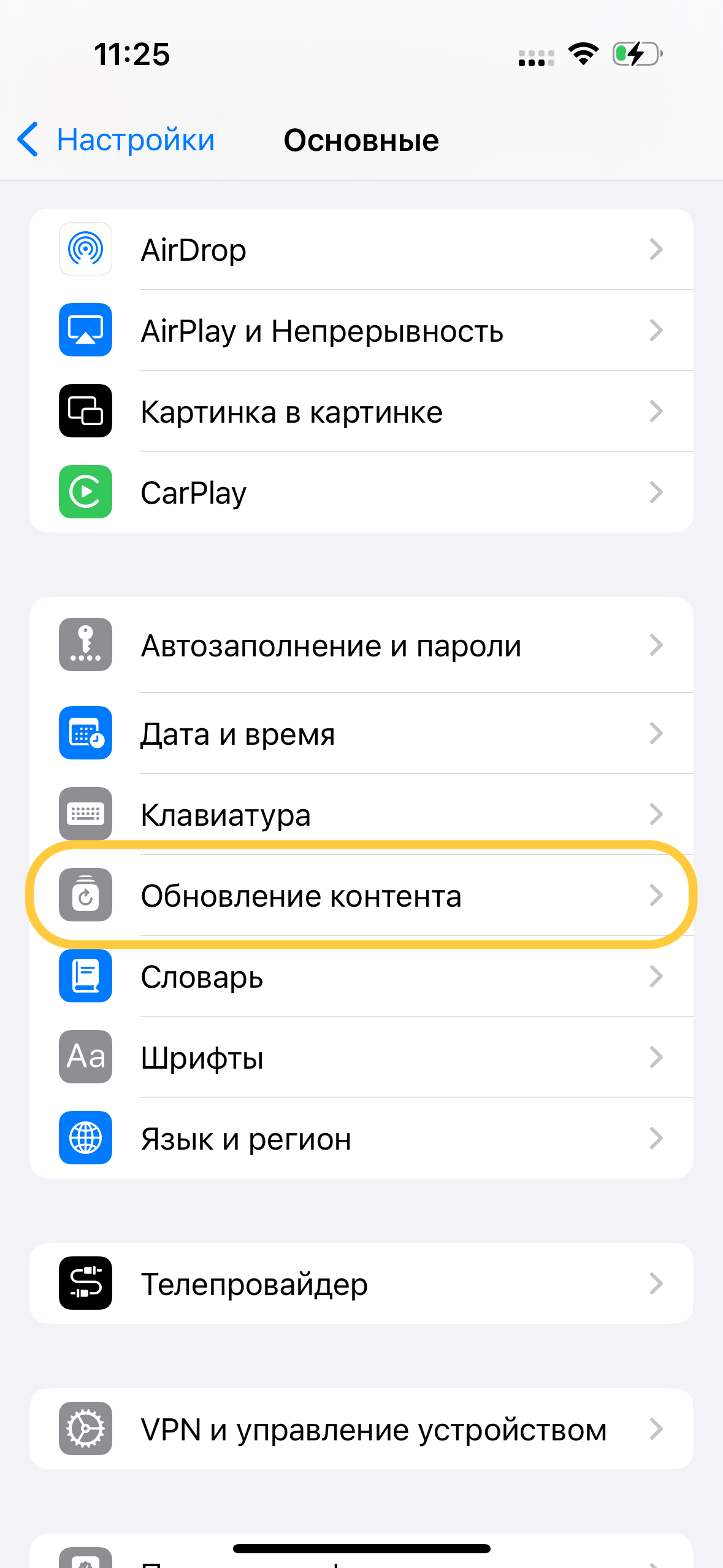Expand the VPN и управление устройством chevron
The height and width of the screenshot is (1568, 723).
(x=657, y=1429)
